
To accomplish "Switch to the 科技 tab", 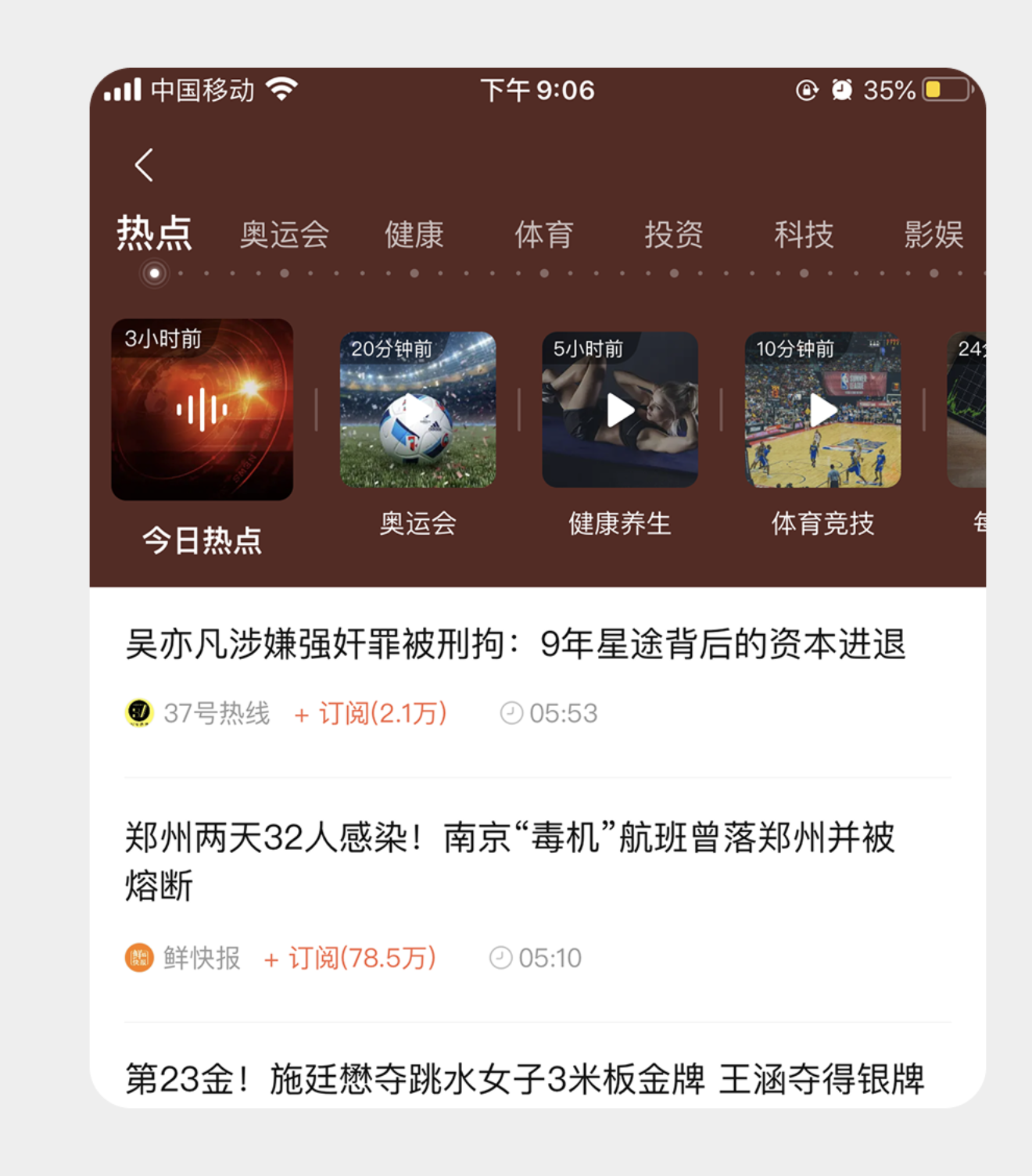I will (x=803, y=235).
